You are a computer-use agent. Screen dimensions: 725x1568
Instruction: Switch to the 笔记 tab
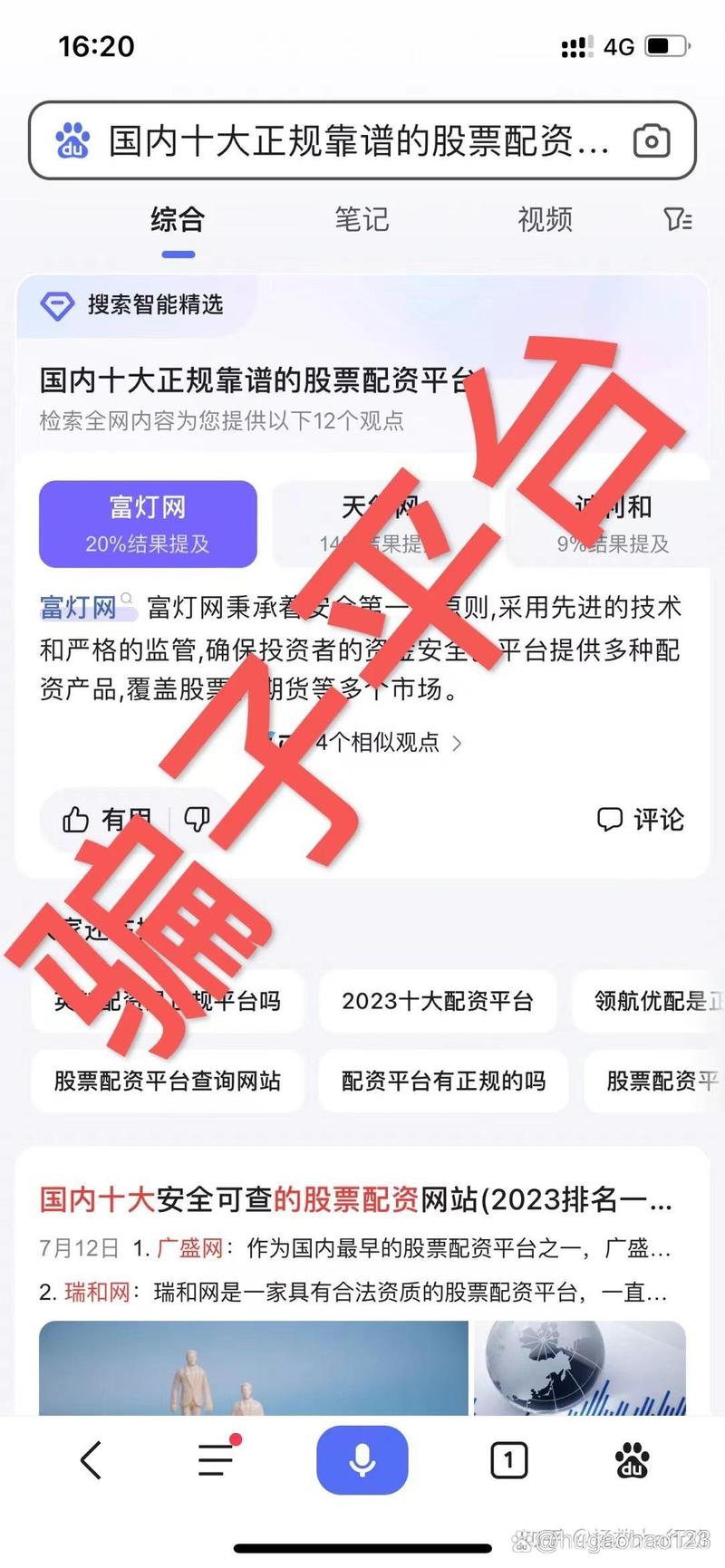click(361, 219)
